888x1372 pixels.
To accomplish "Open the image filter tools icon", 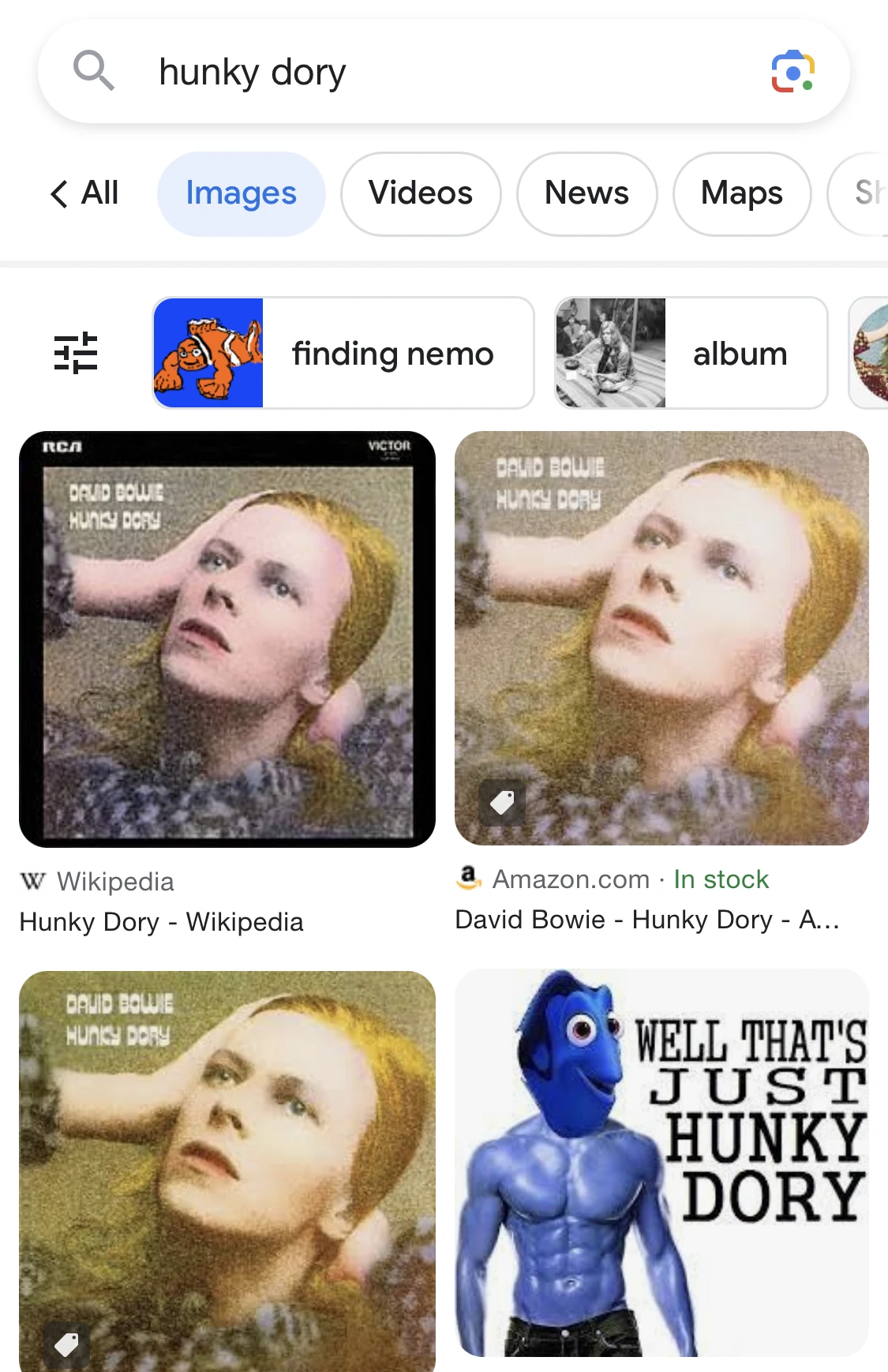I will (76, 353).
